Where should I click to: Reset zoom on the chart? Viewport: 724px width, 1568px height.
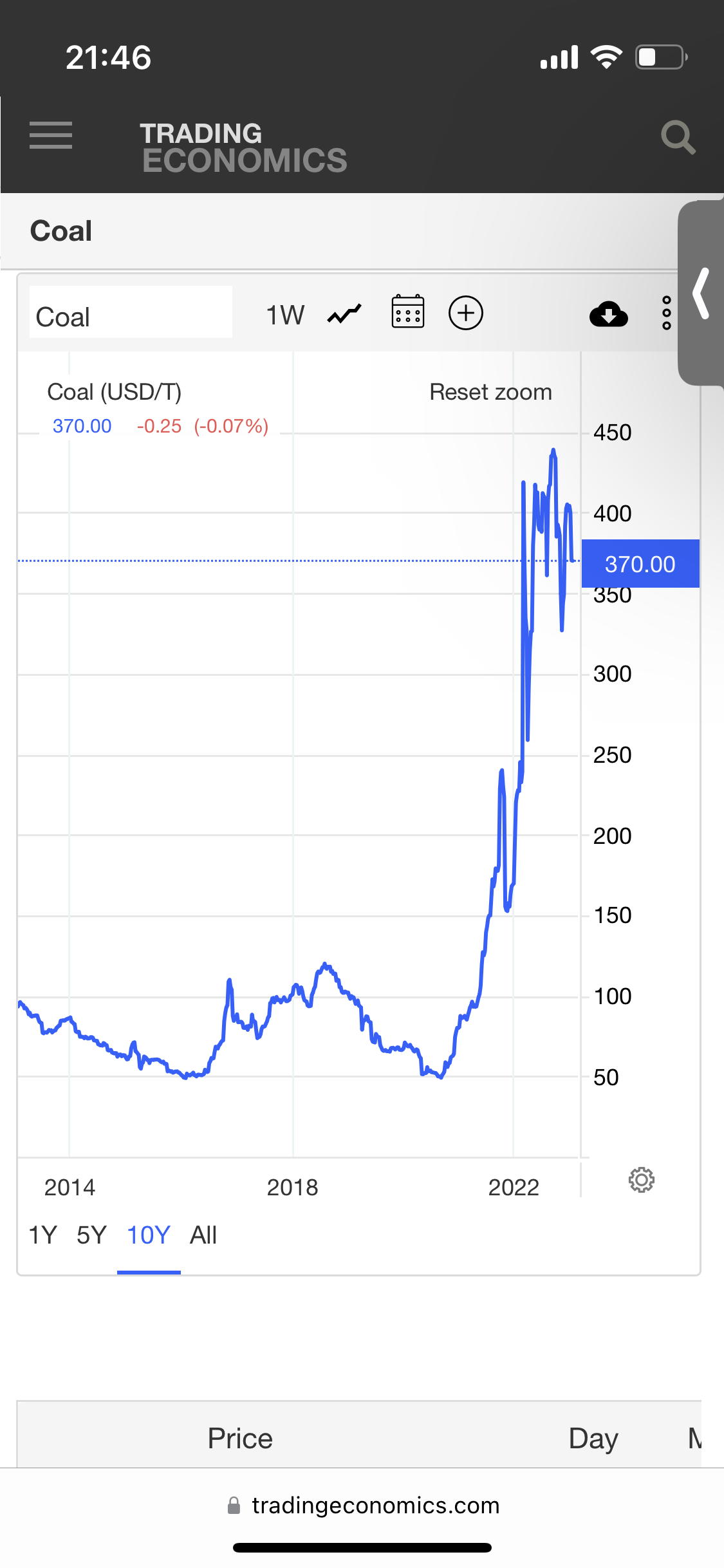[x=490, y=392]
